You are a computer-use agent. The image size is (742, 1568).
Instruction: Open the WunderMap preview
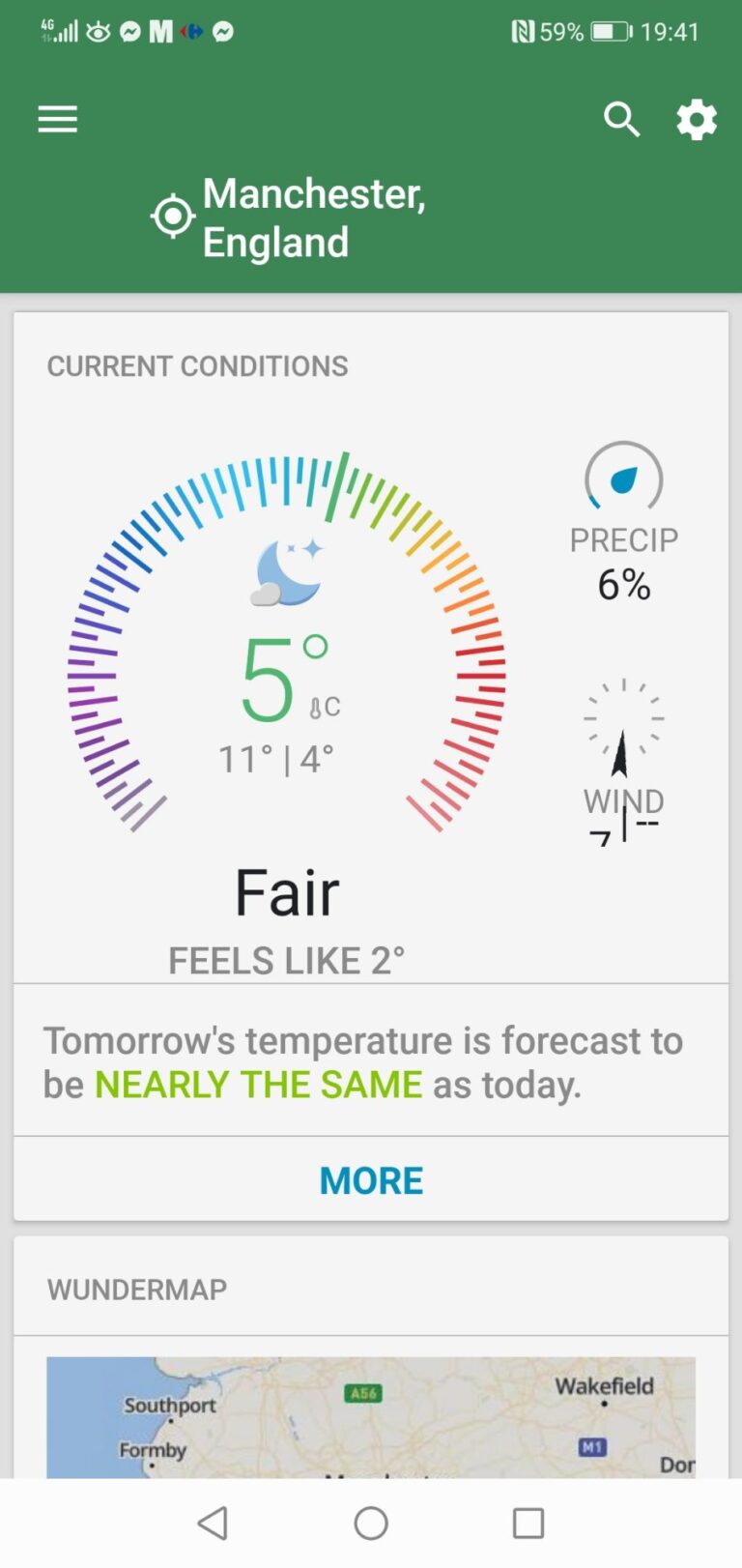tap(371, 1415)
